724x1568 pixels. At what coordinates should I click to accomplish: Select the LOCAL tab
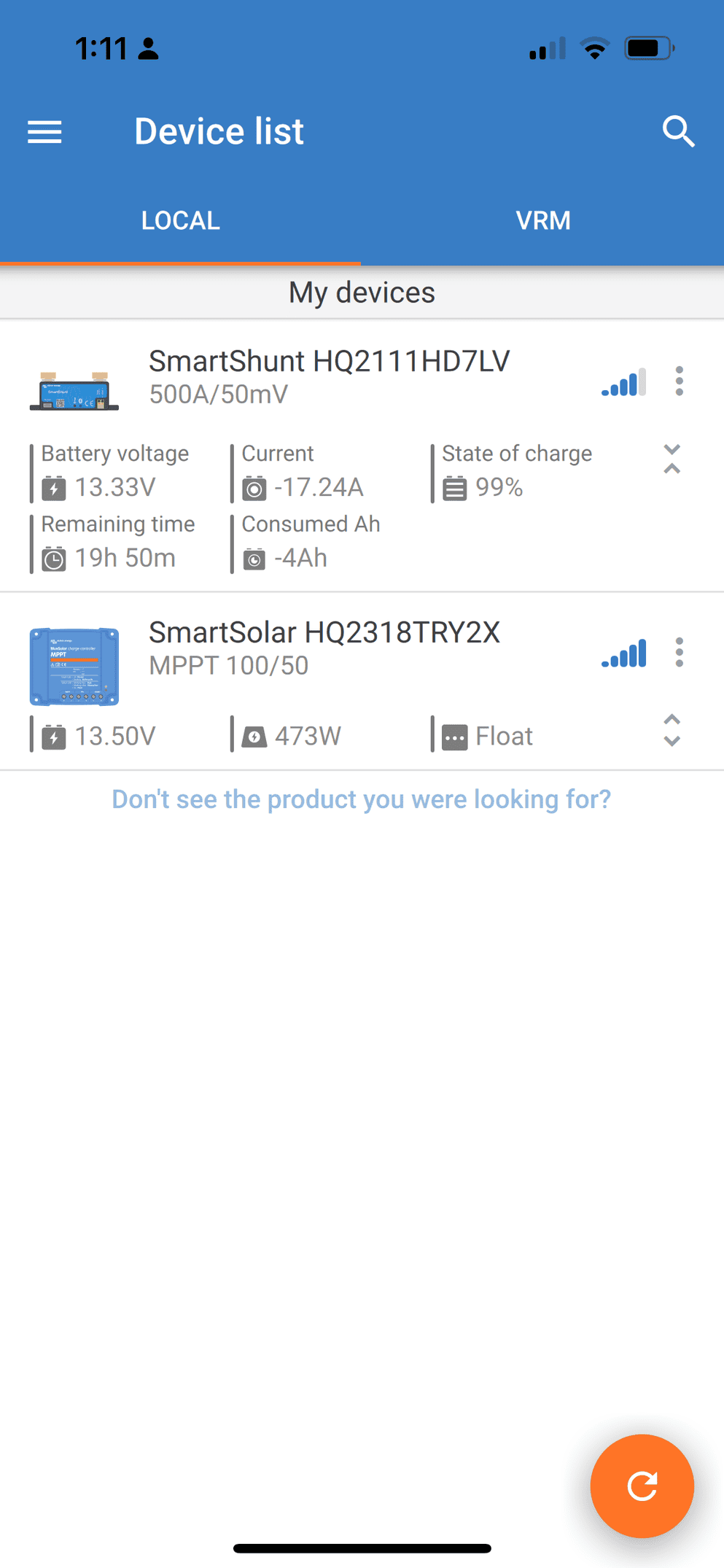click(180, 220)
